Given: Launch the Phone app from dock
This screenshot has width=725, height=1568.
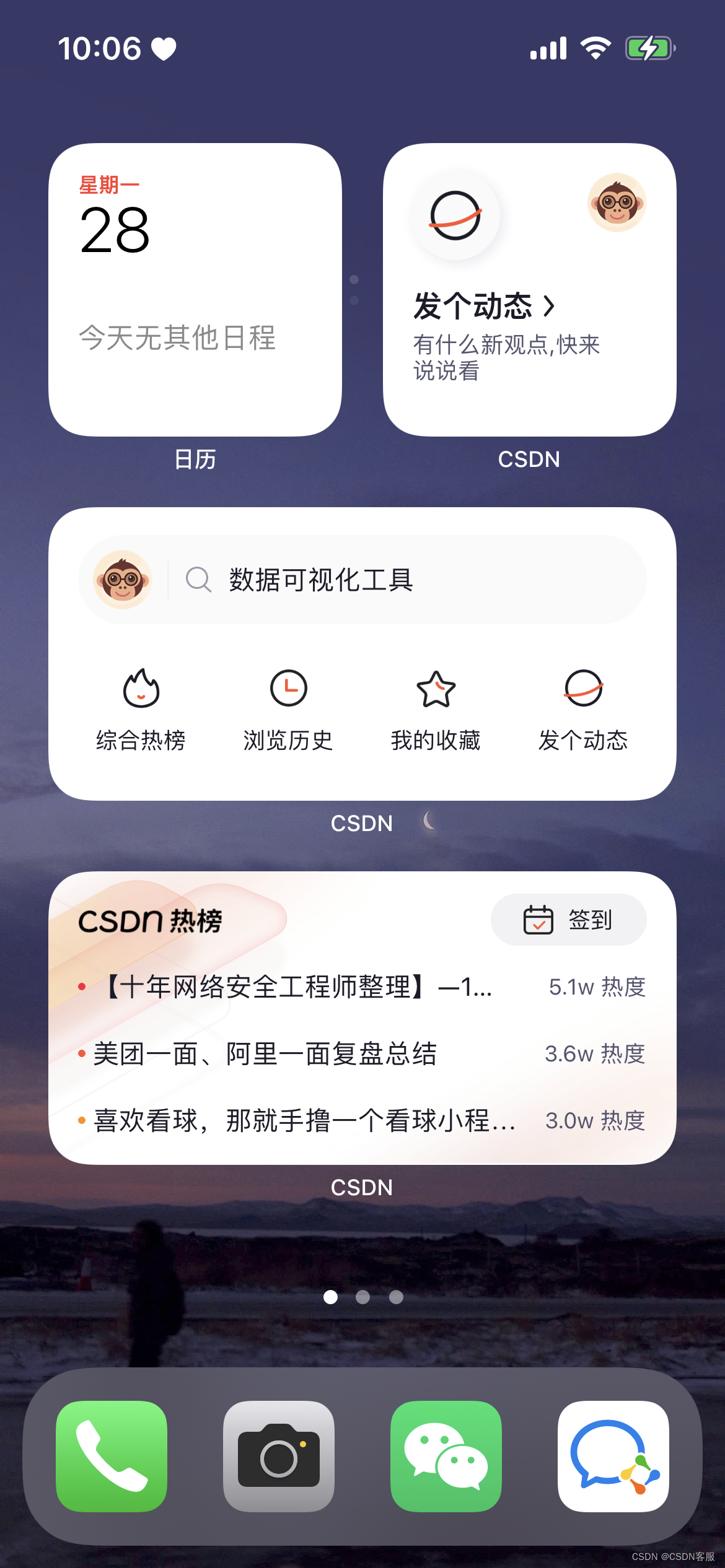Looking at the screenshot, I should click(112, 1456).
